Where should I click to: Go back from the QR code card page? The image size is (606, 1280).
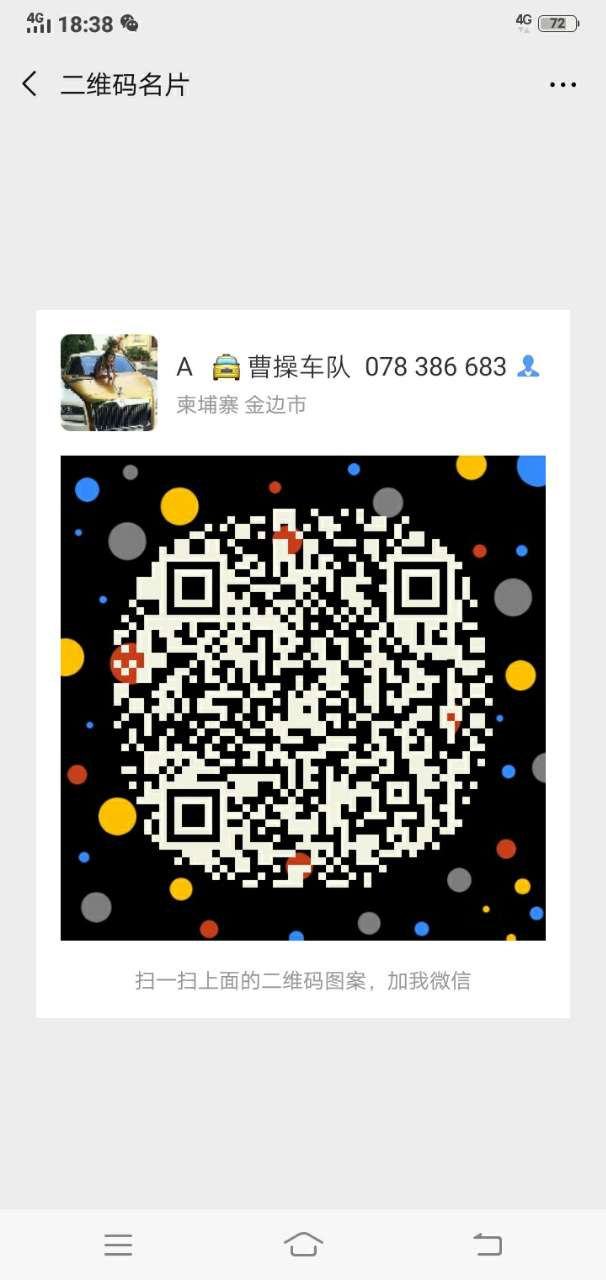30,84
